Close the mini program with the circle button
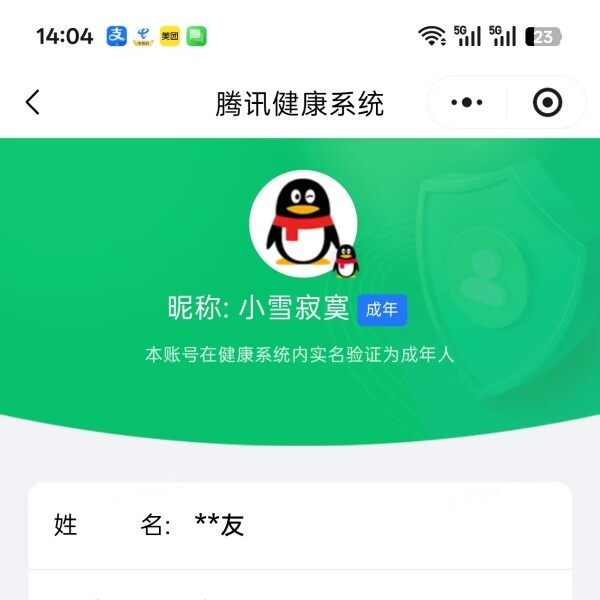Screen dimensions: 600x600 pos(547,102)
